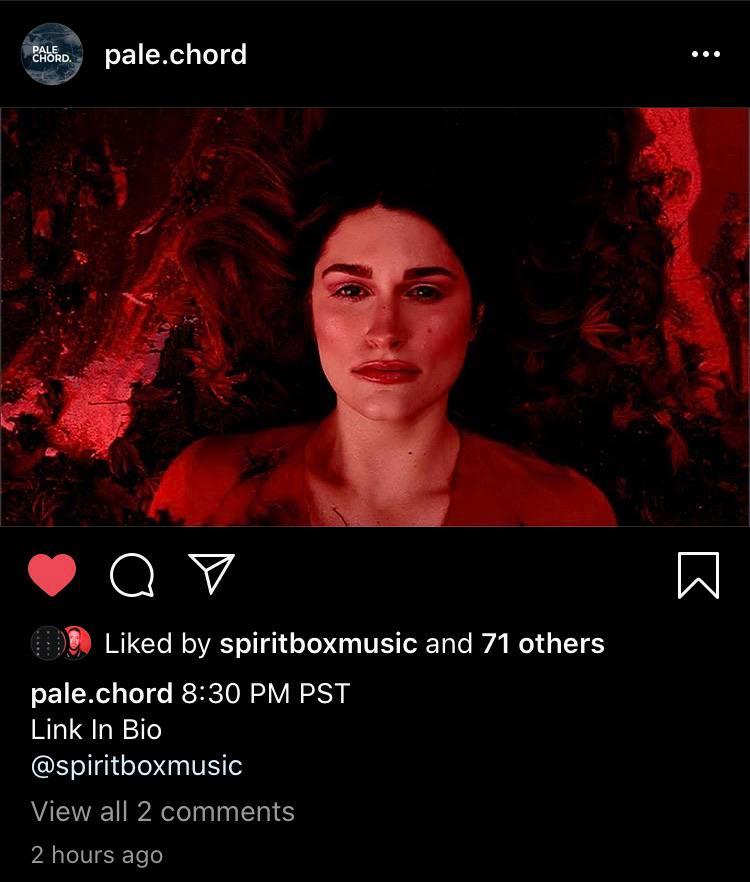Open pale.chord profile from the header avatar
The image size is (750, 882).
[52, 54]
